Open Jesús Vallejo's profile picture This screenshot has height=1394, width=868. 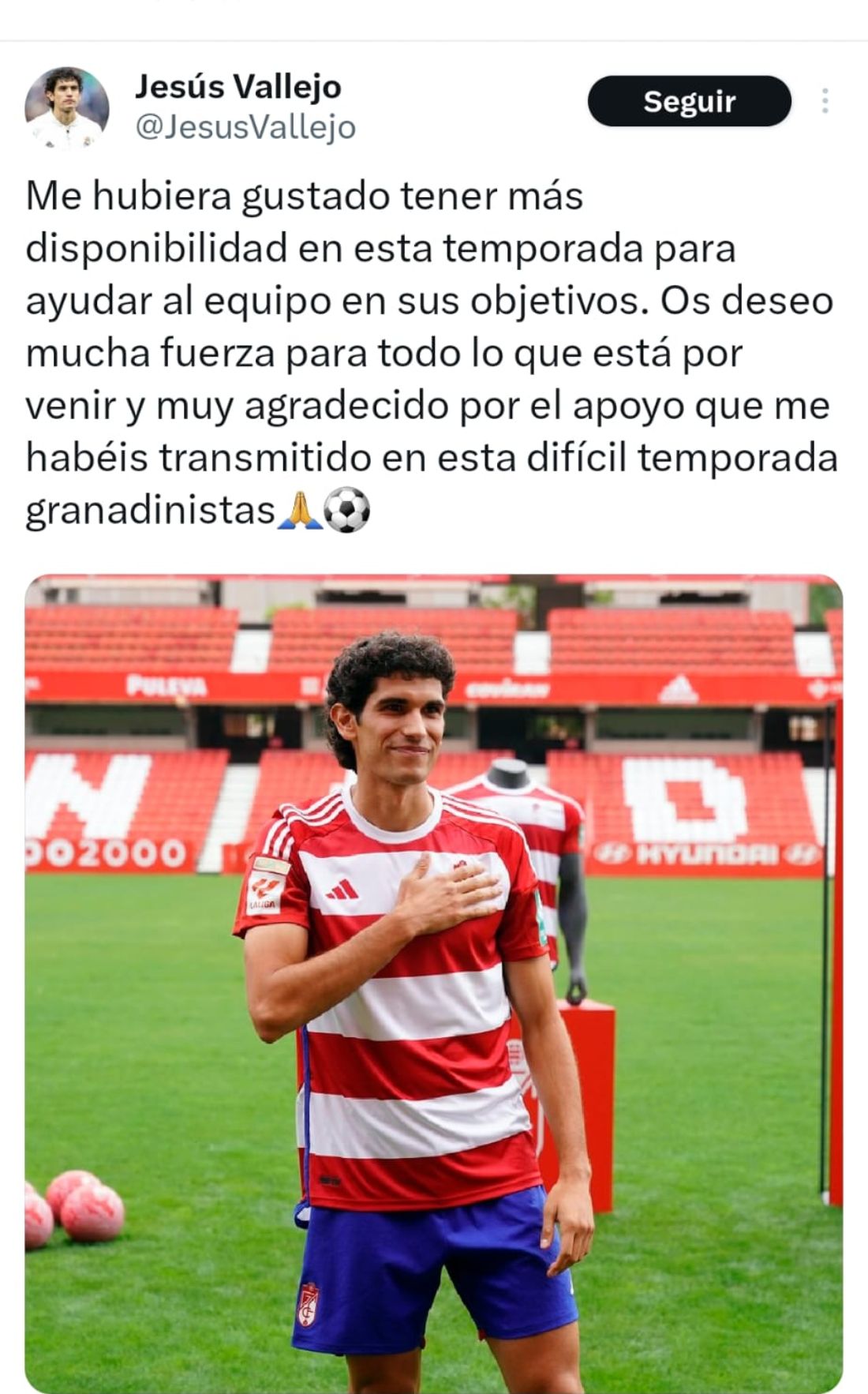(67, 108)
